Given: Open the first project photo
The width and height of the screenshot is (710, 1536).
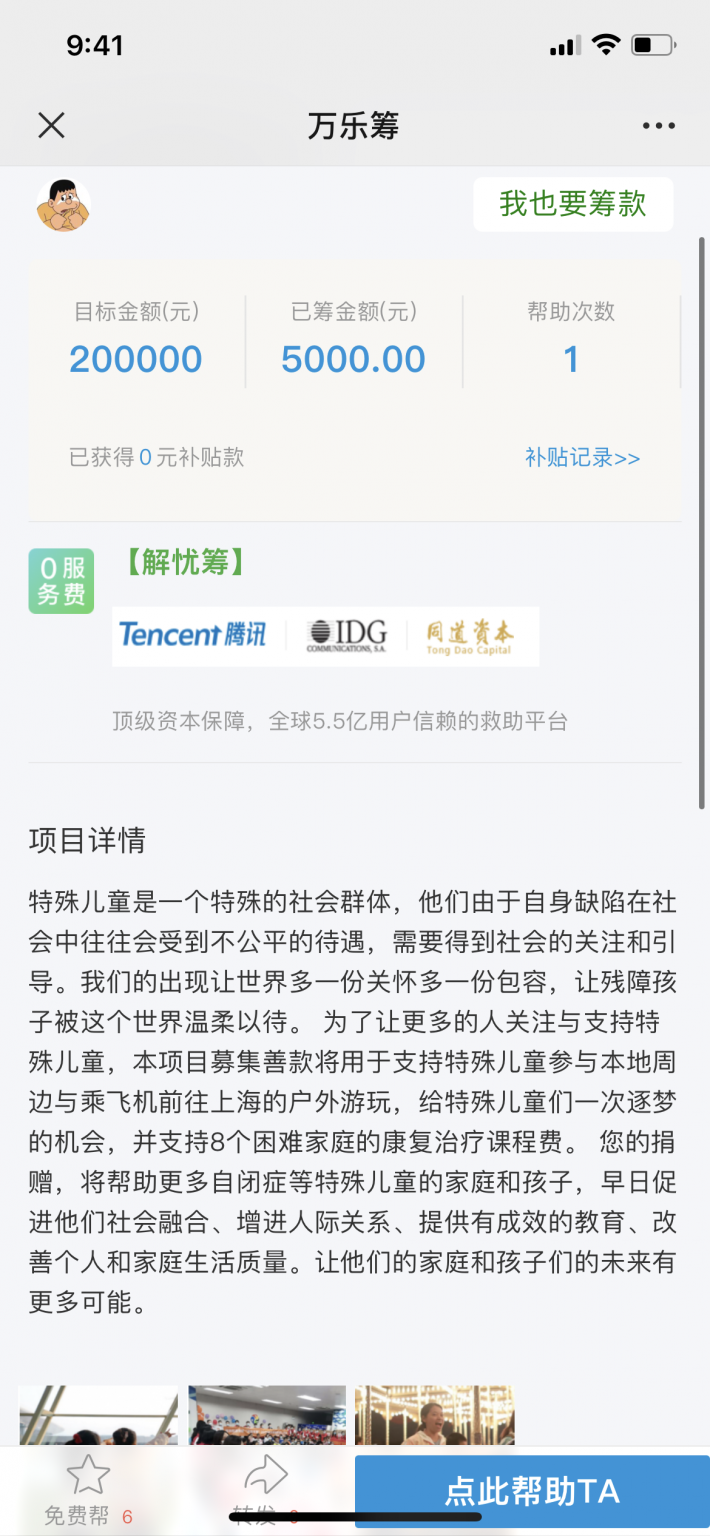Looking at the screenshot, I should point(98,1415).
